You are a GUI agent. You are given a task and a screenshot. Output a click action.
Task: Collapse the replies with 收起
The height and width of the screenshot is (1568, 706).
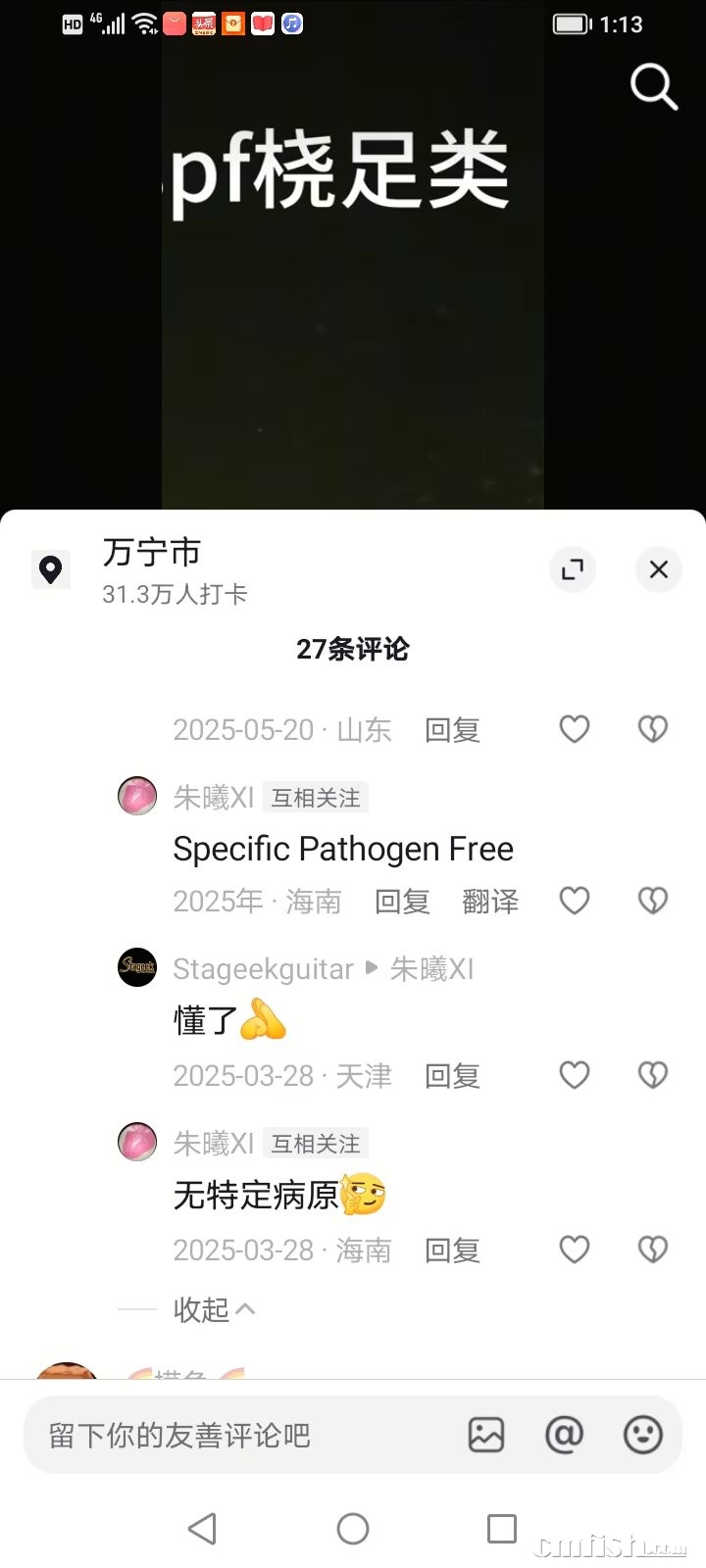point(213,1309)
